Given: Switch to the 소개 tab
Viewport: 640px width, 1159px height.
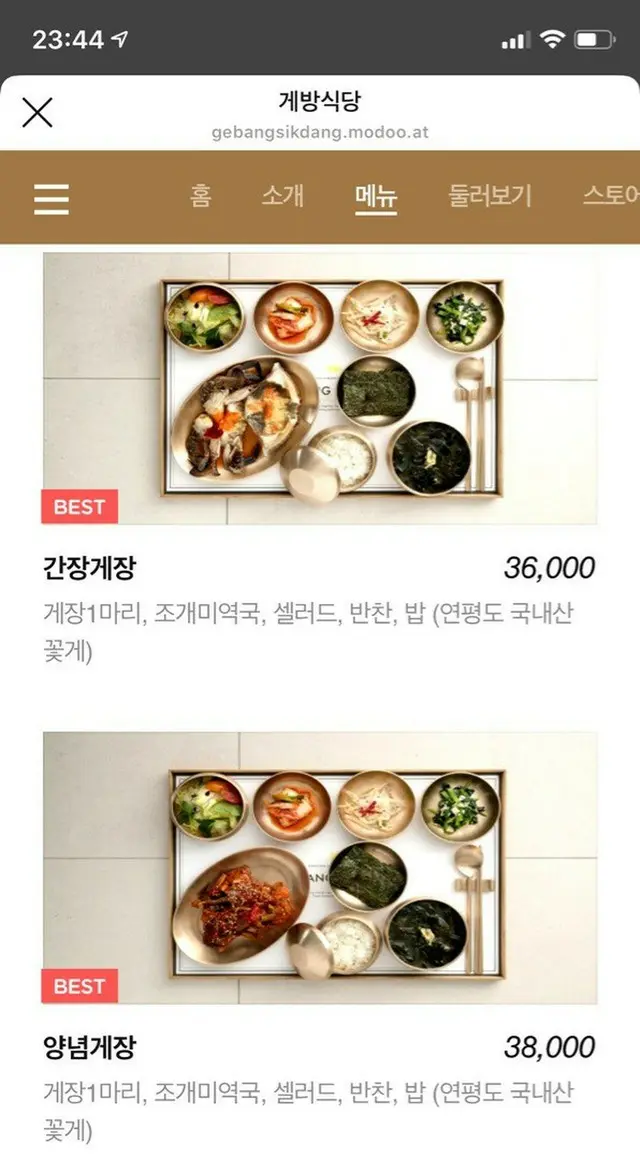Looking at the screenshot, I should click(283, 195).
